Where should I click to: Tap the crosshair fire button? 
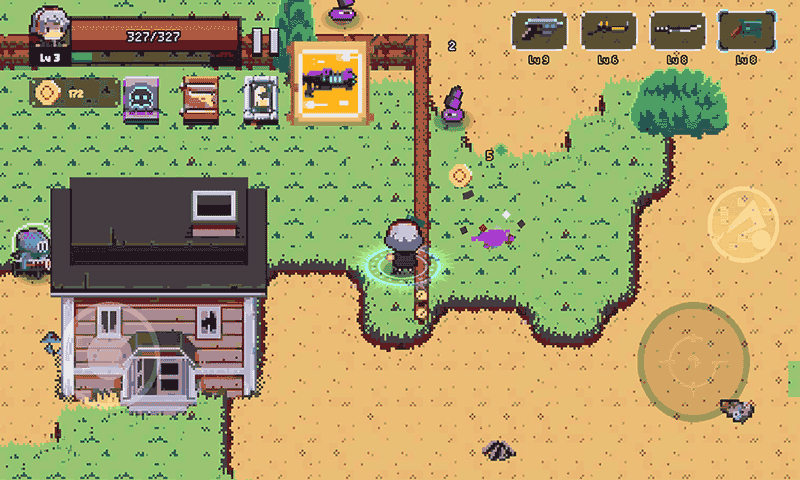(x=693, y=355)
